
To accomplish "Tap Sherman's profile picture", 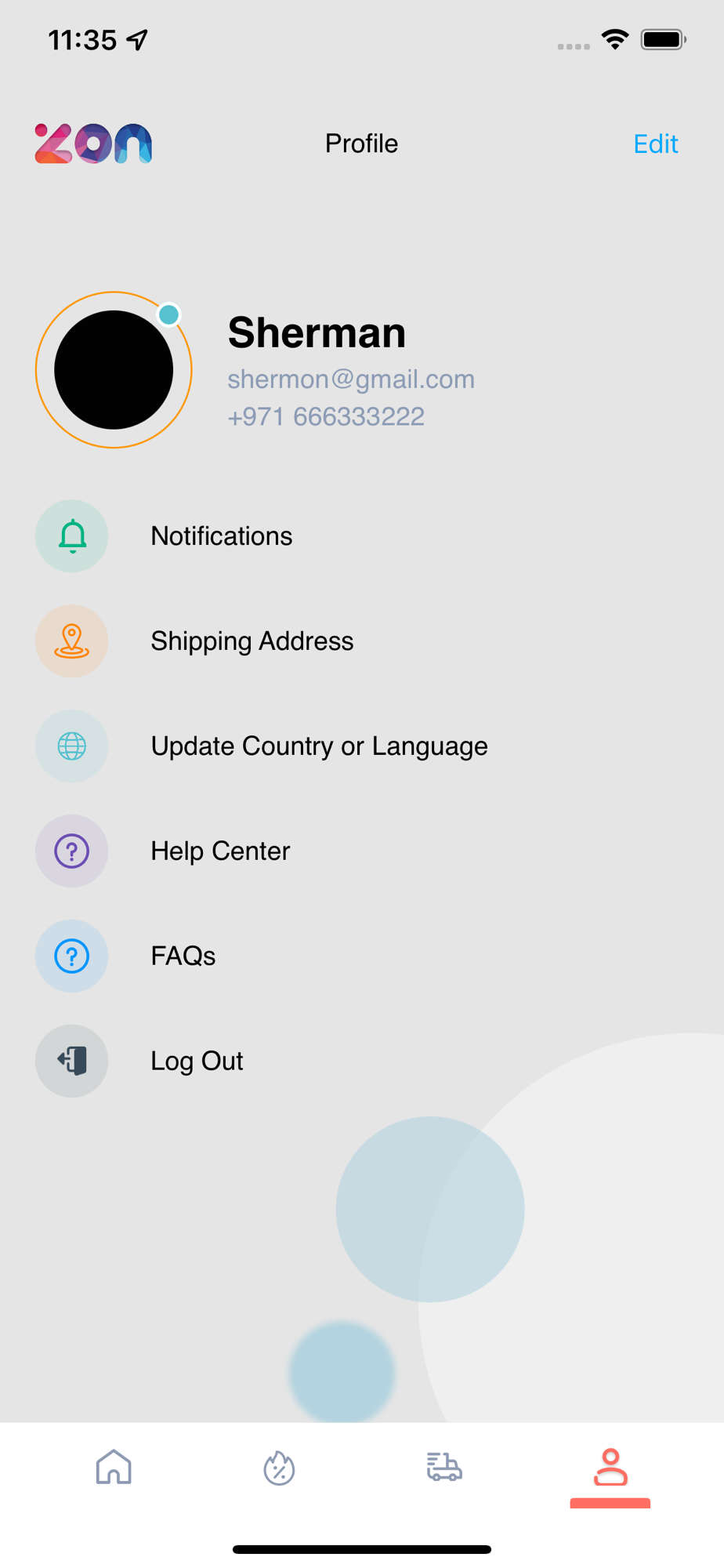I will coord(114,370).
